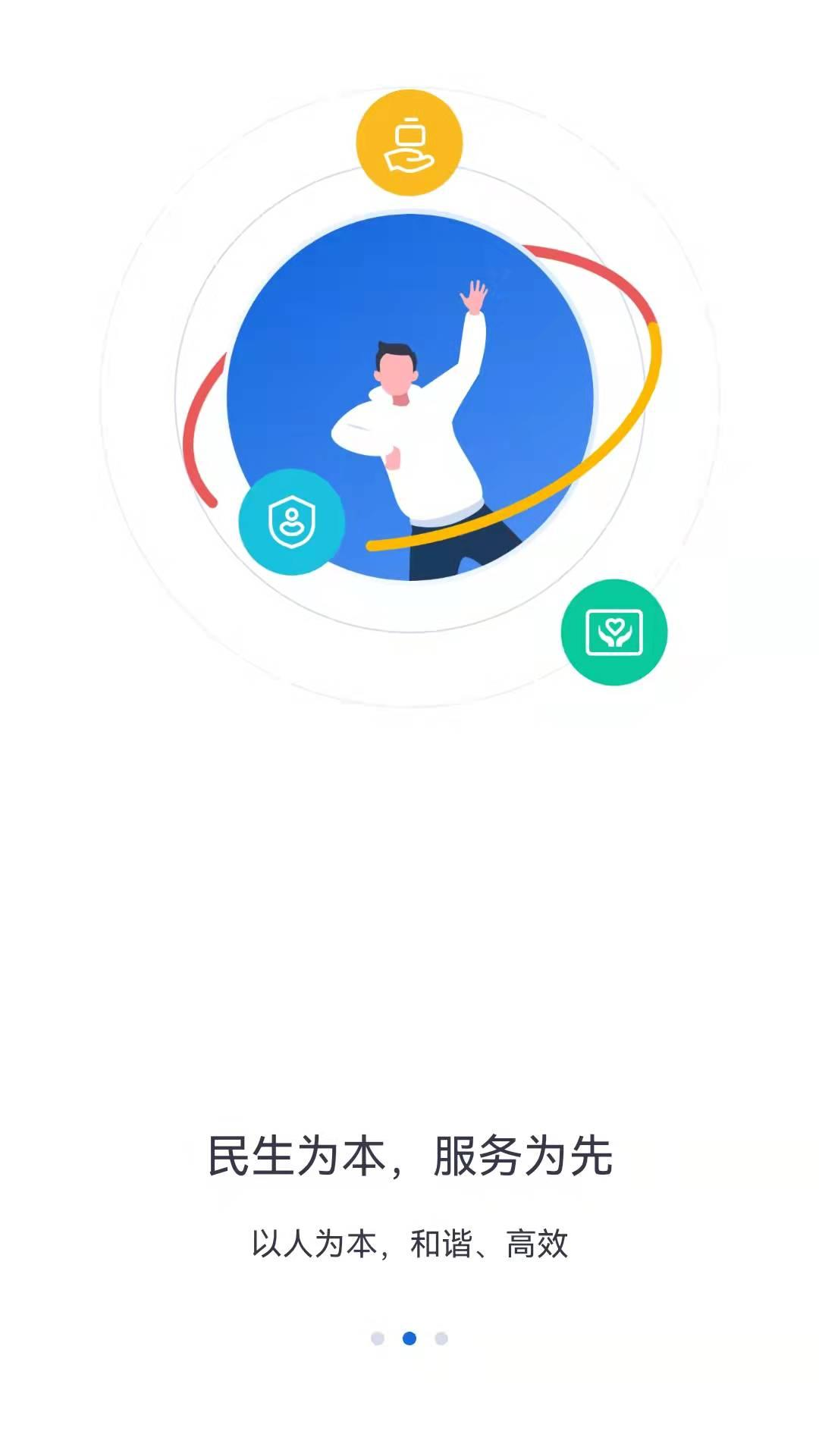Select the third page indicator dot

tap(441, 1338)
